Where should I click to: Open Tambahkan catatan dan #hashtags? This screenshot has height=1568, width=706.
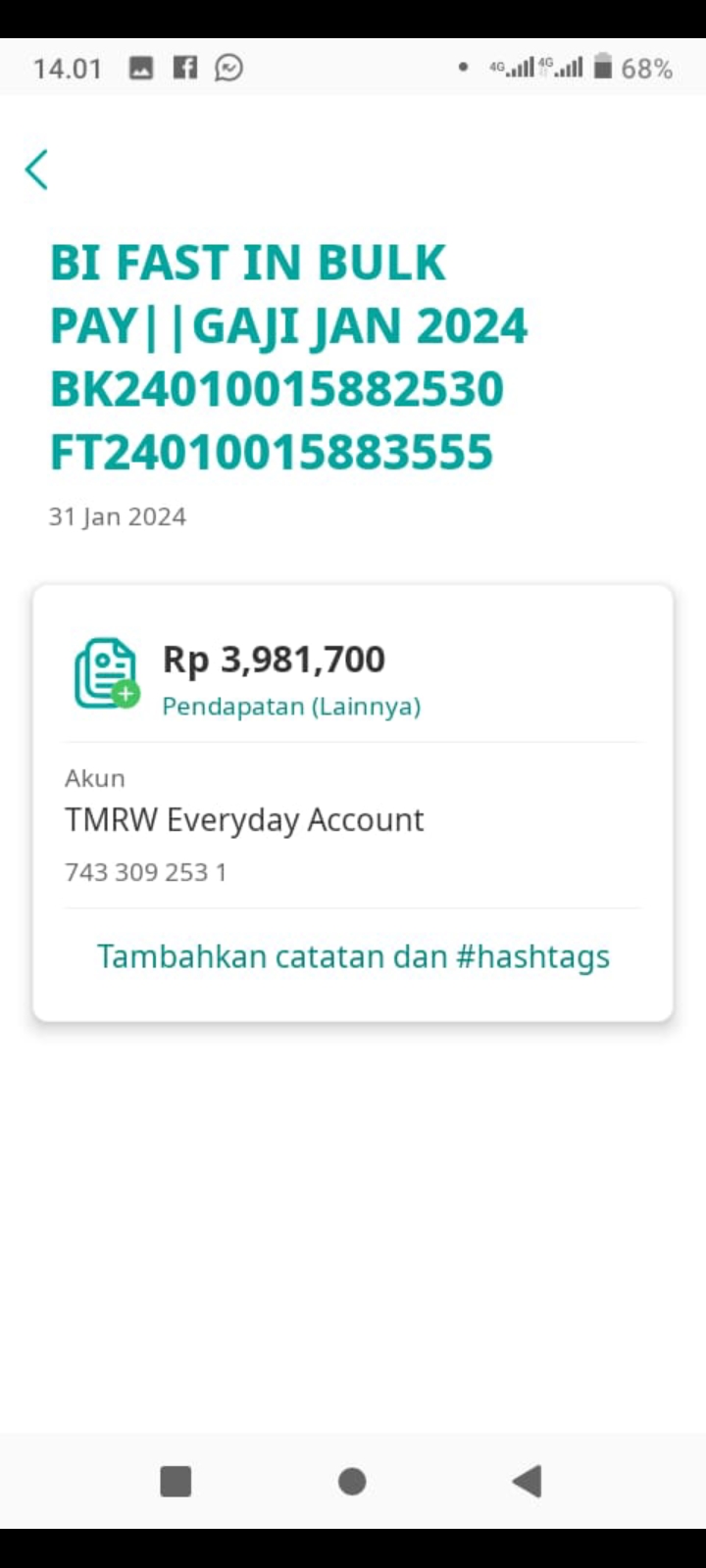point(353,956)
